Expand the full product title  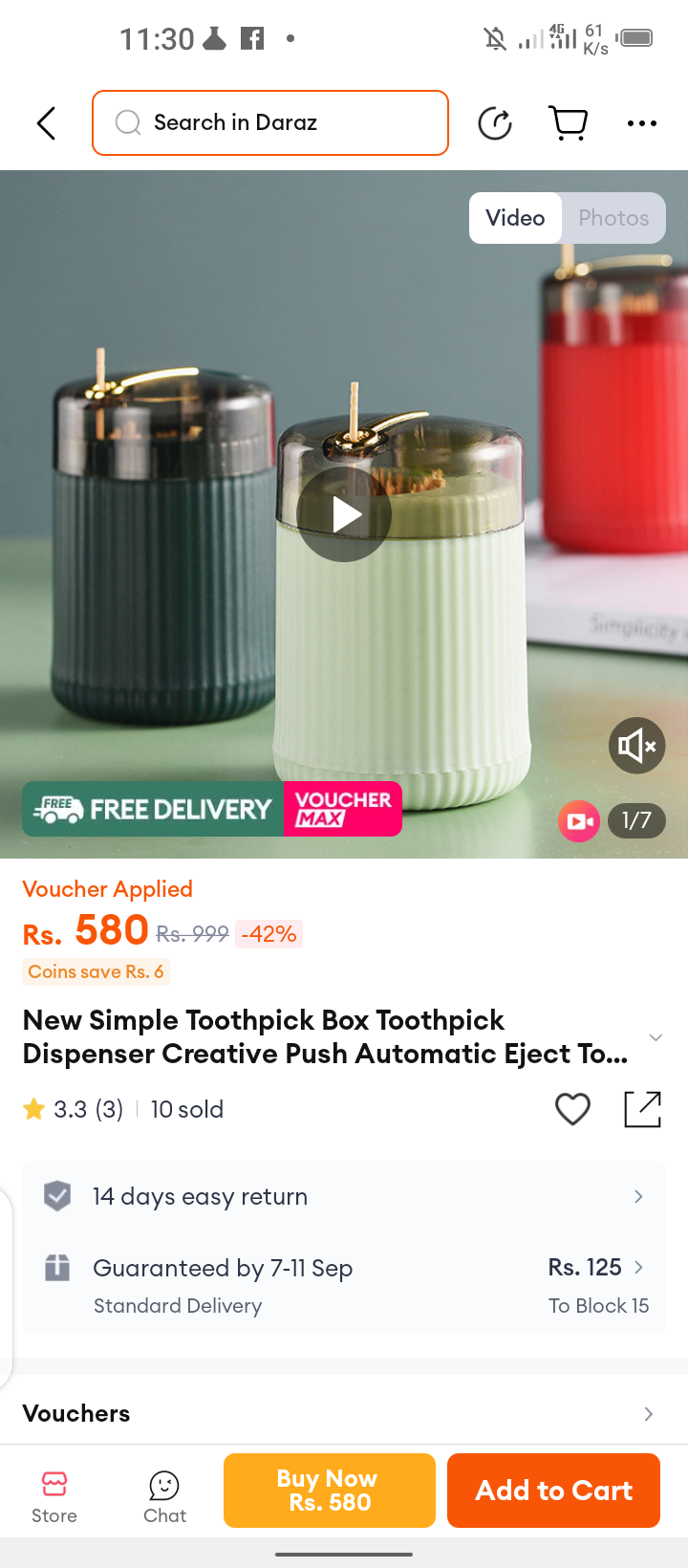coord(656,1037)
